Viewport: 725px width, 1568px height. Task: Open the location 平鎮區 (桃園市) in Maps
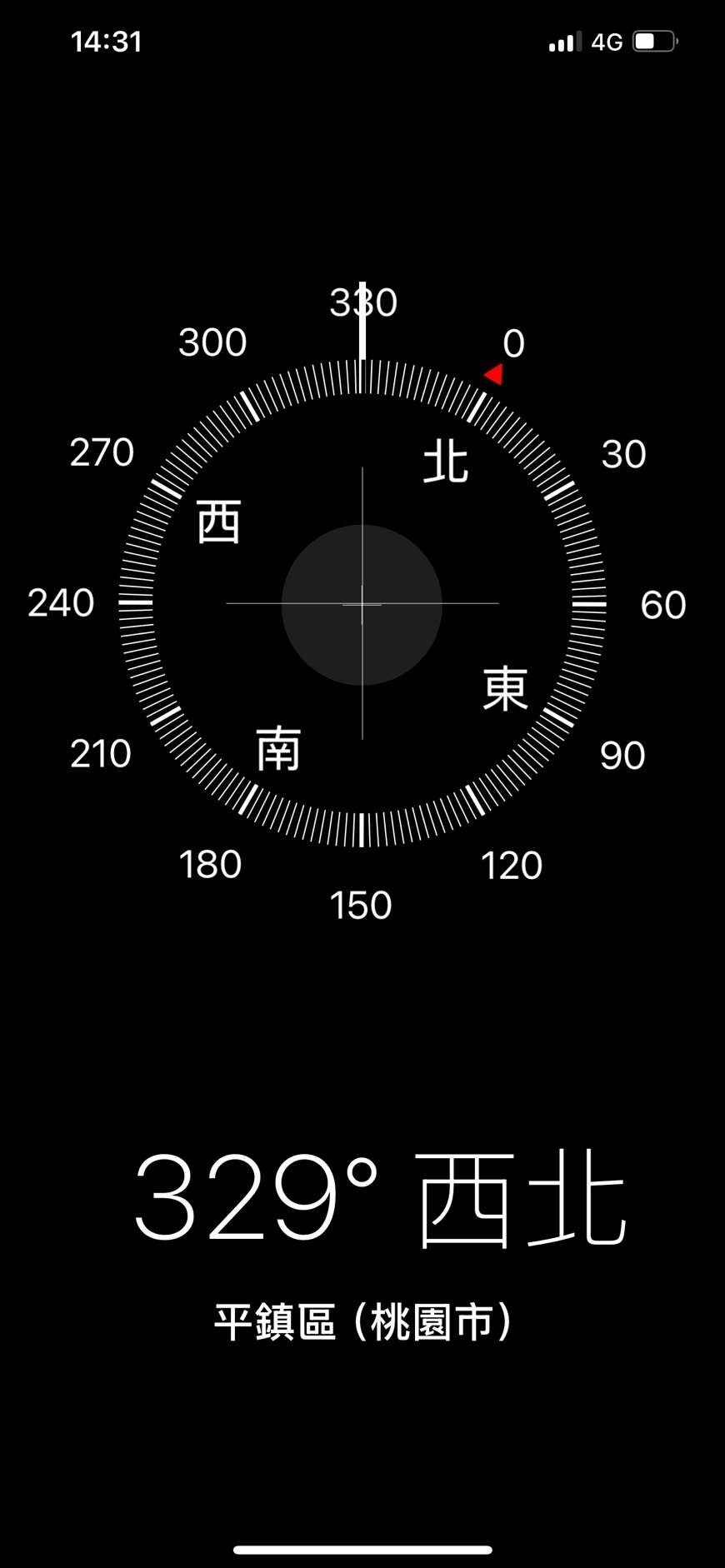click(x=362, y=1322)
